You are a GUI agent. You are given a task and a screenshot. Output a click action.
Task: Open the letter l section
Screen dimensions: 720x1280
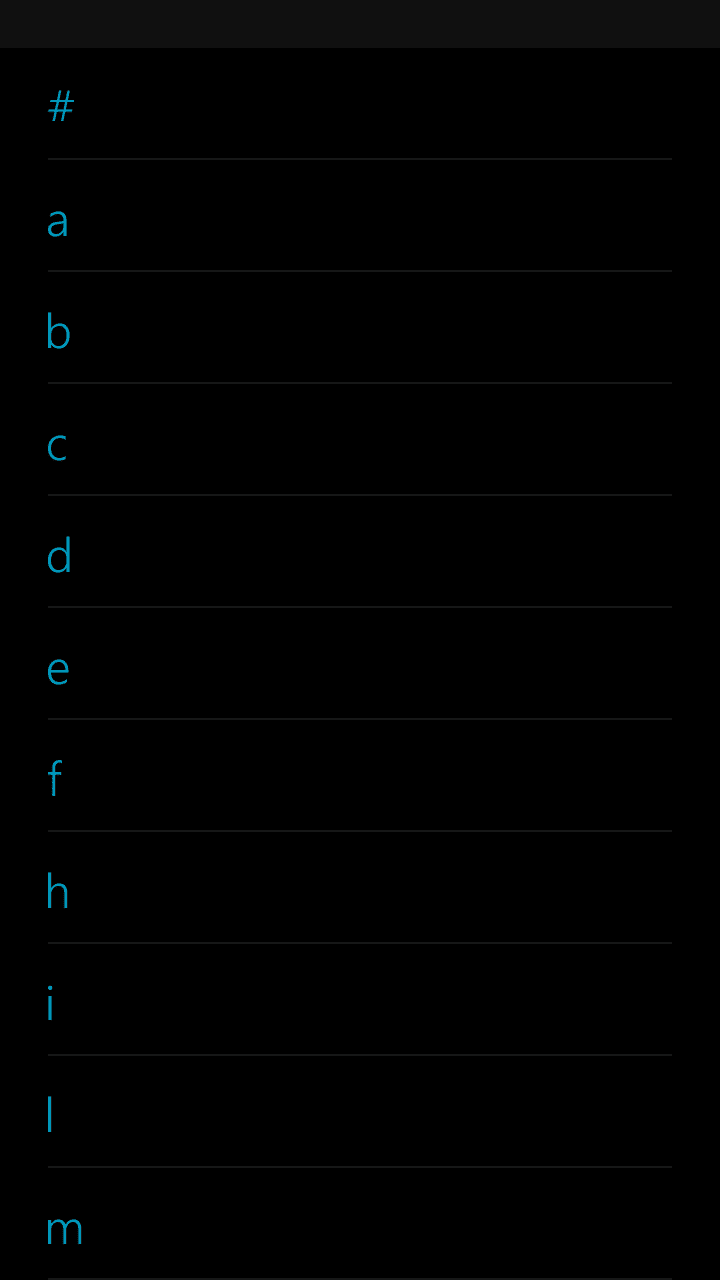360,1112
